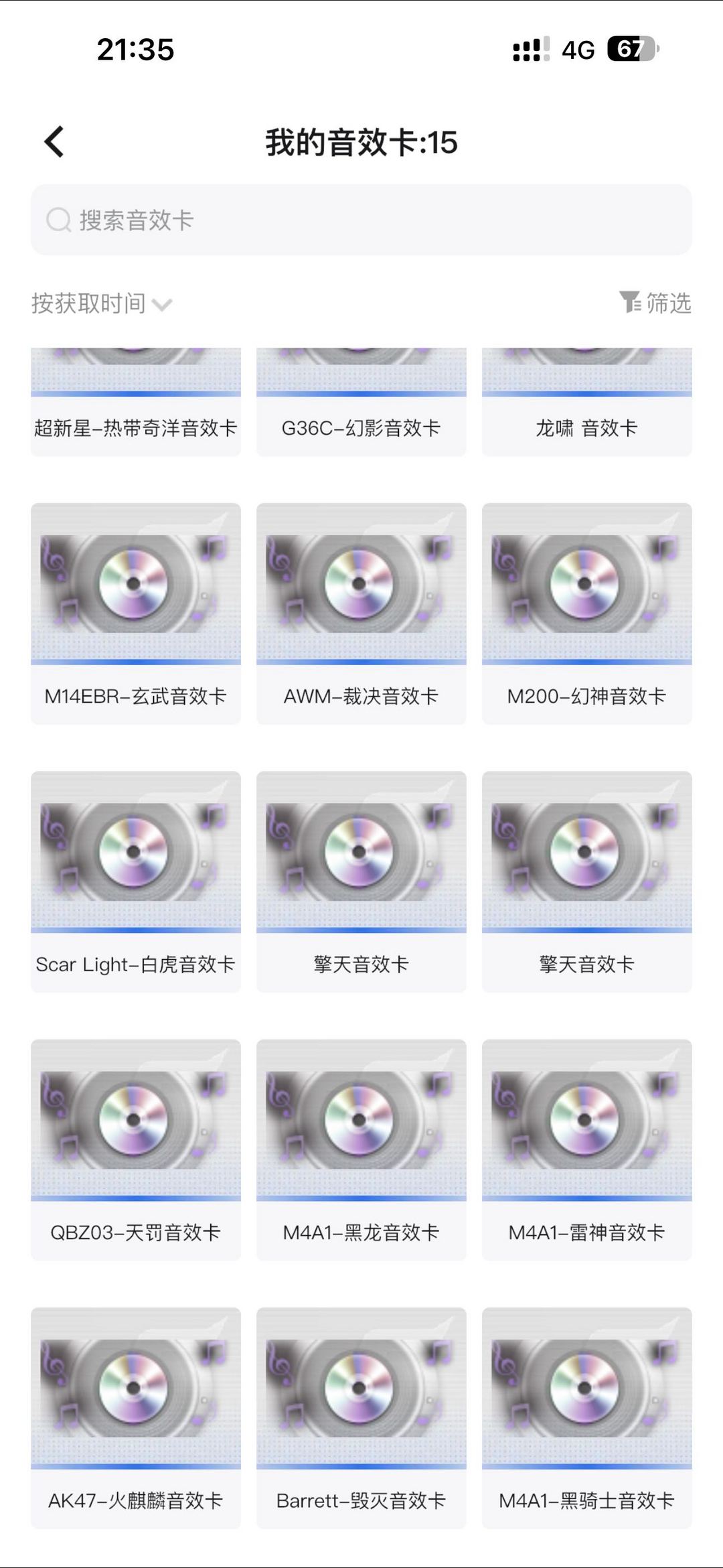This screenshot has width=723, height=1568.
Task: Open the QBZ03-天罚音效卡 disc icon
Action: point(135,1117)
